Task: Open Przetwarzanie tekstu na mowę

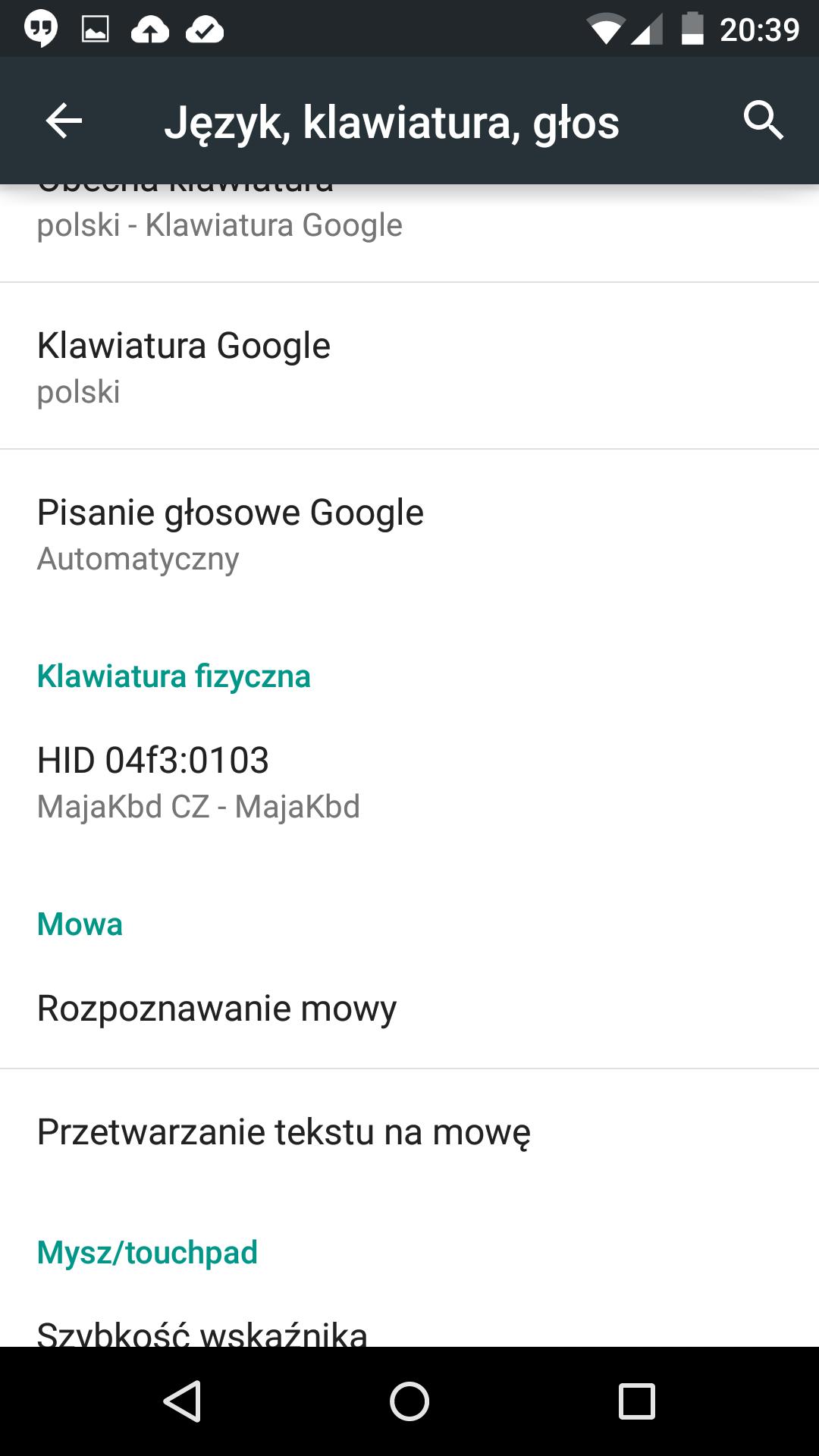Action: pos(409,1131)
